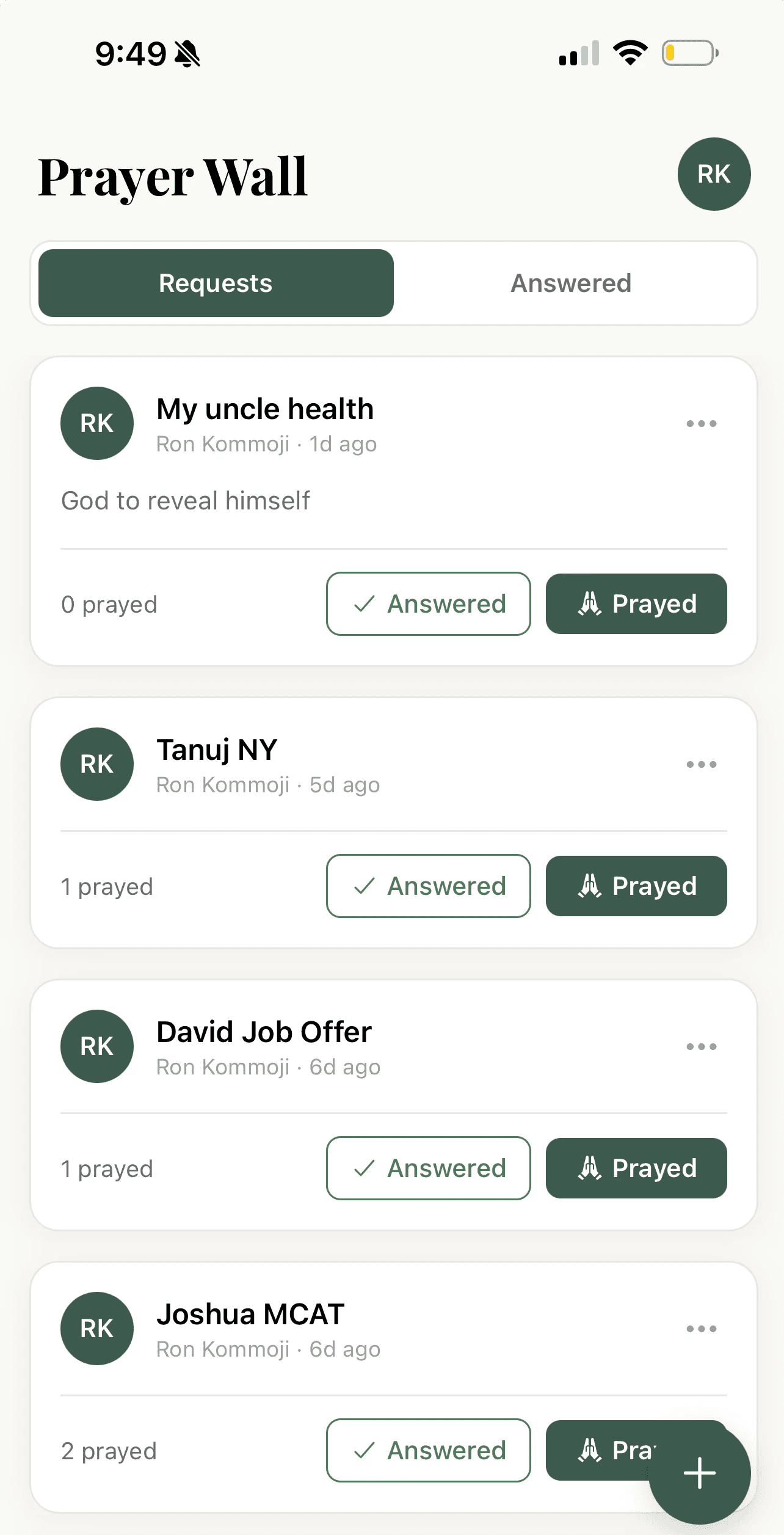
Task: Mark Joshua MCAT as answered
Action: click(x=428, y=1450)
